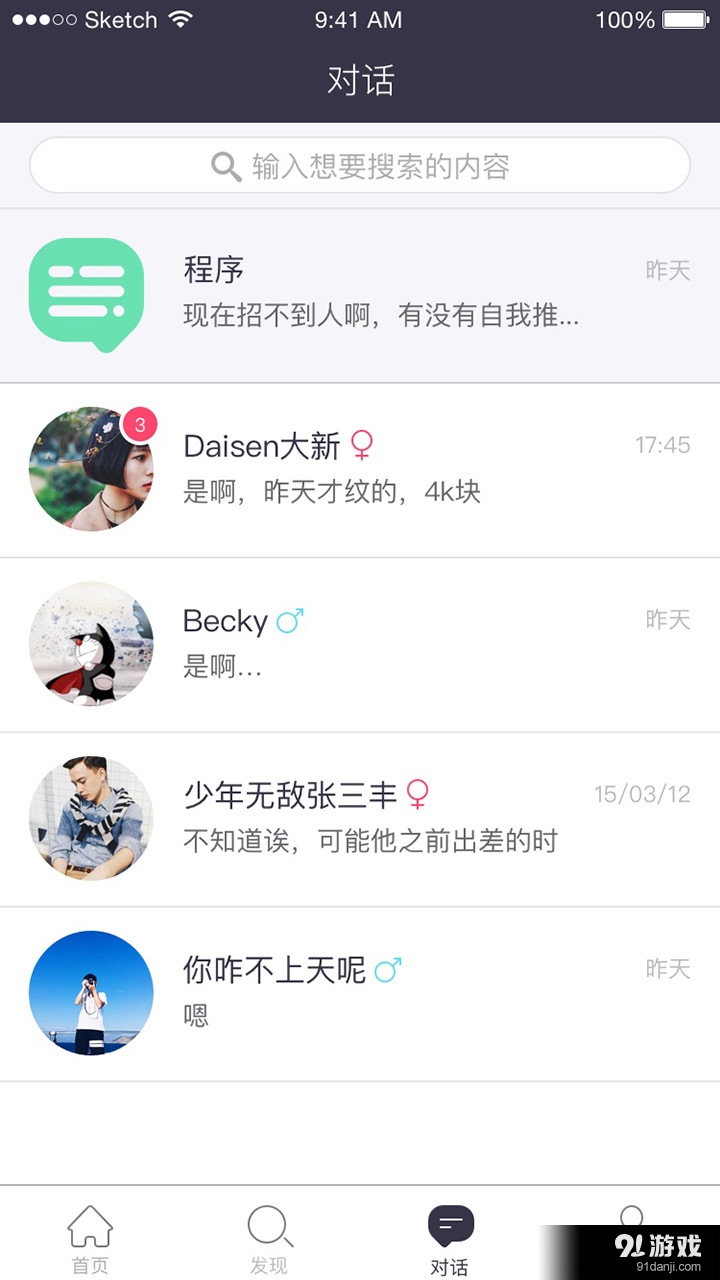Open Daisen大新's profile avatar
The height and width of the screenshot is (1280, 720).
point(90,469)
